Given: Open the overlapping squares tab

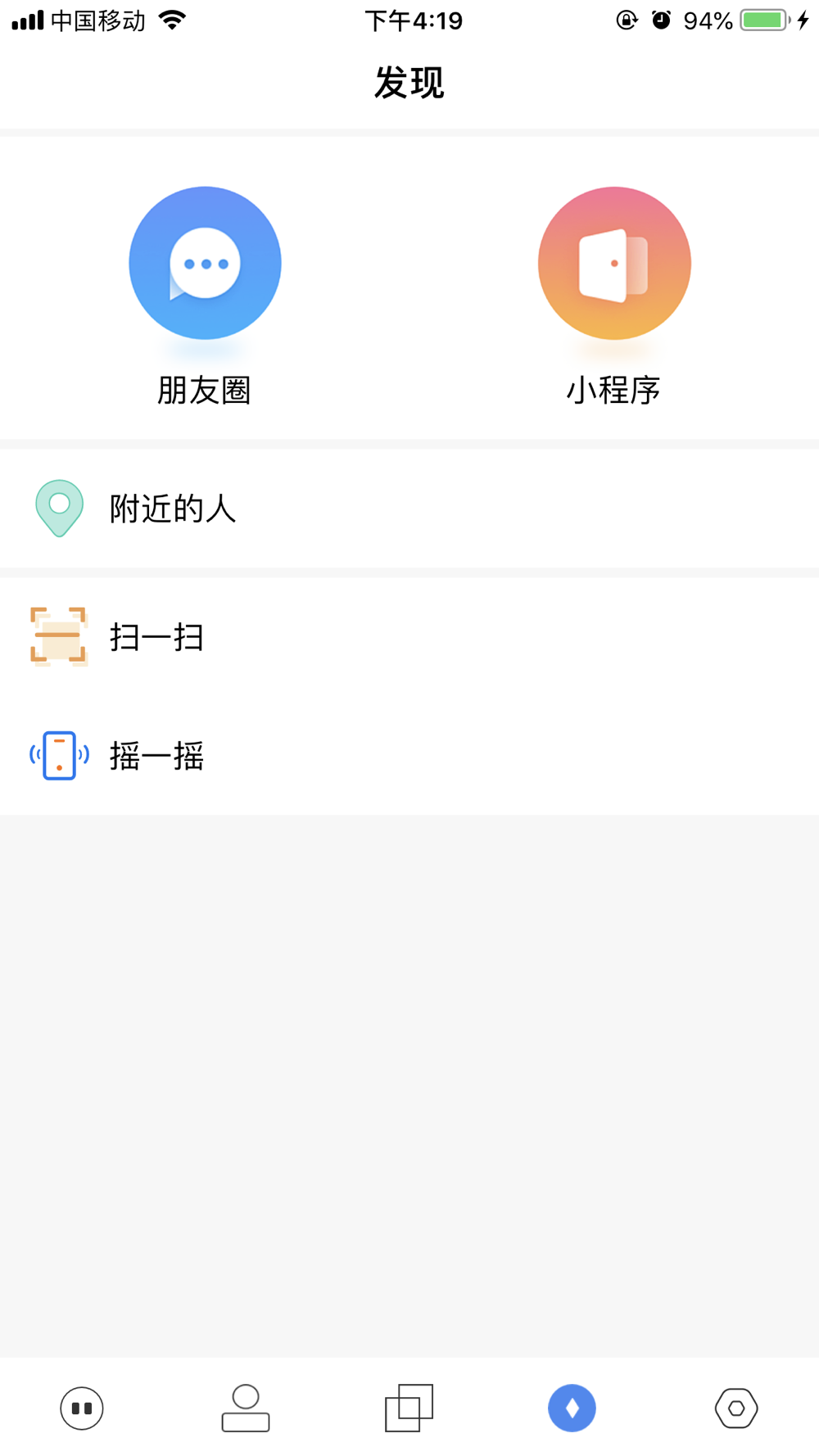Looking at the screenshot, I should (x=409, y=1408).
